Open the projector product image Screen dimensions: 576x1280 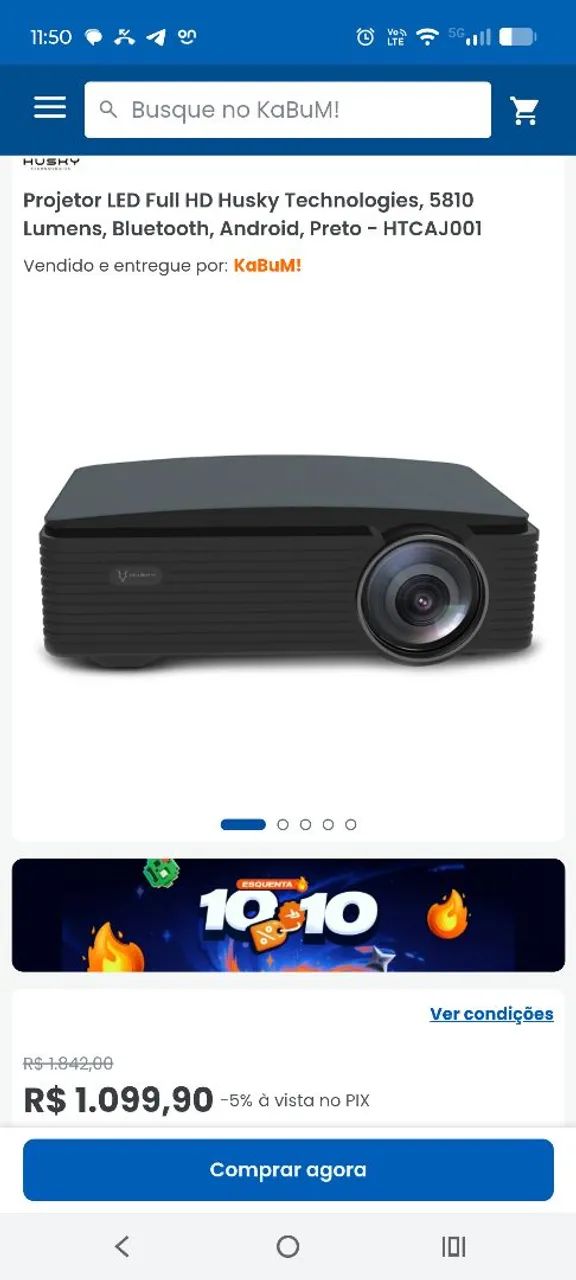[x=289, y=565]
